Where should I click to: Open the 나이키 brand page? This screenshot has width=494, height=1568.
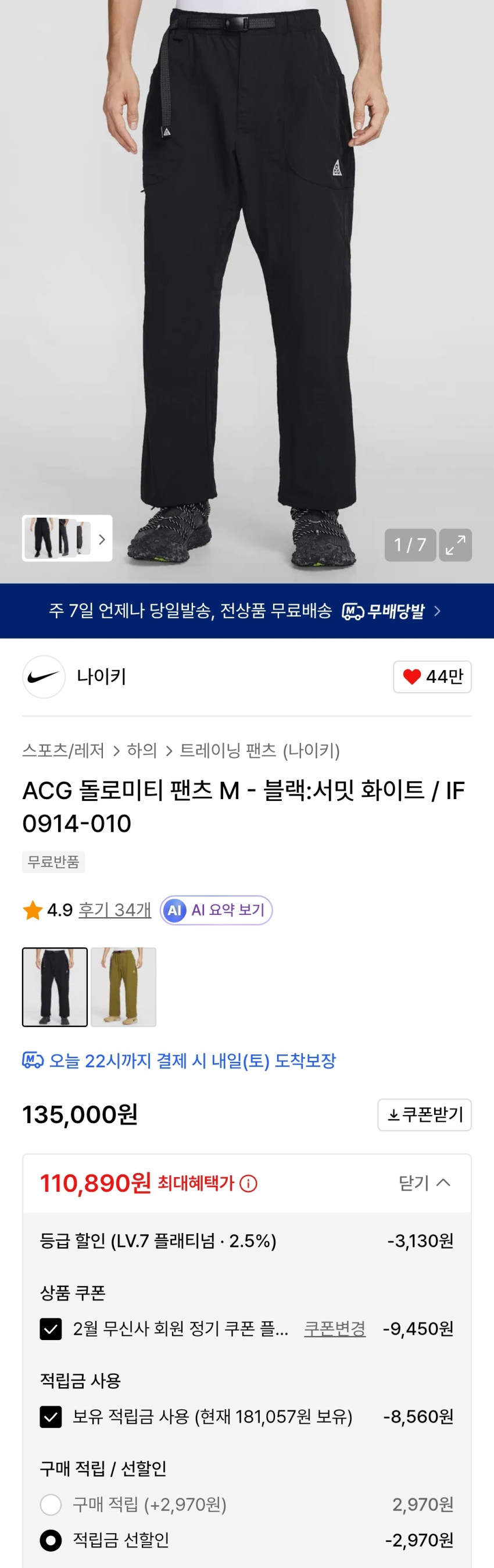[x=101, y=676]
